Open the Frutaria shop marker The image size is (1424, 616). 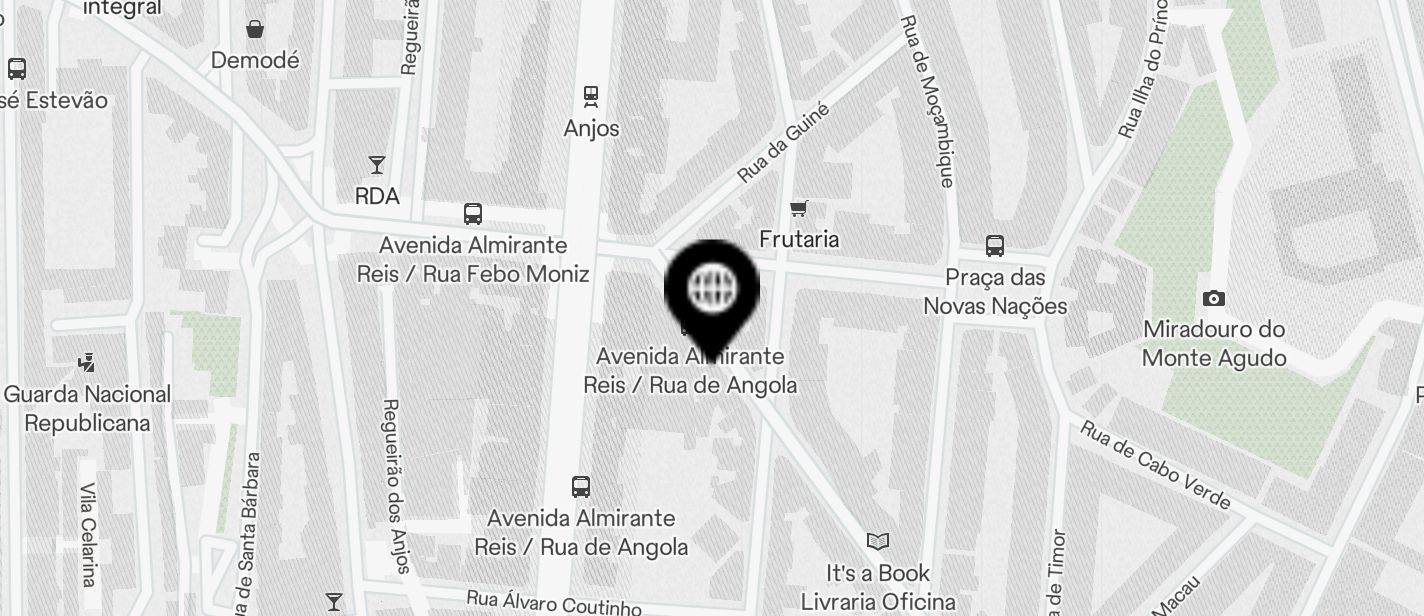[x=798, y=208]
